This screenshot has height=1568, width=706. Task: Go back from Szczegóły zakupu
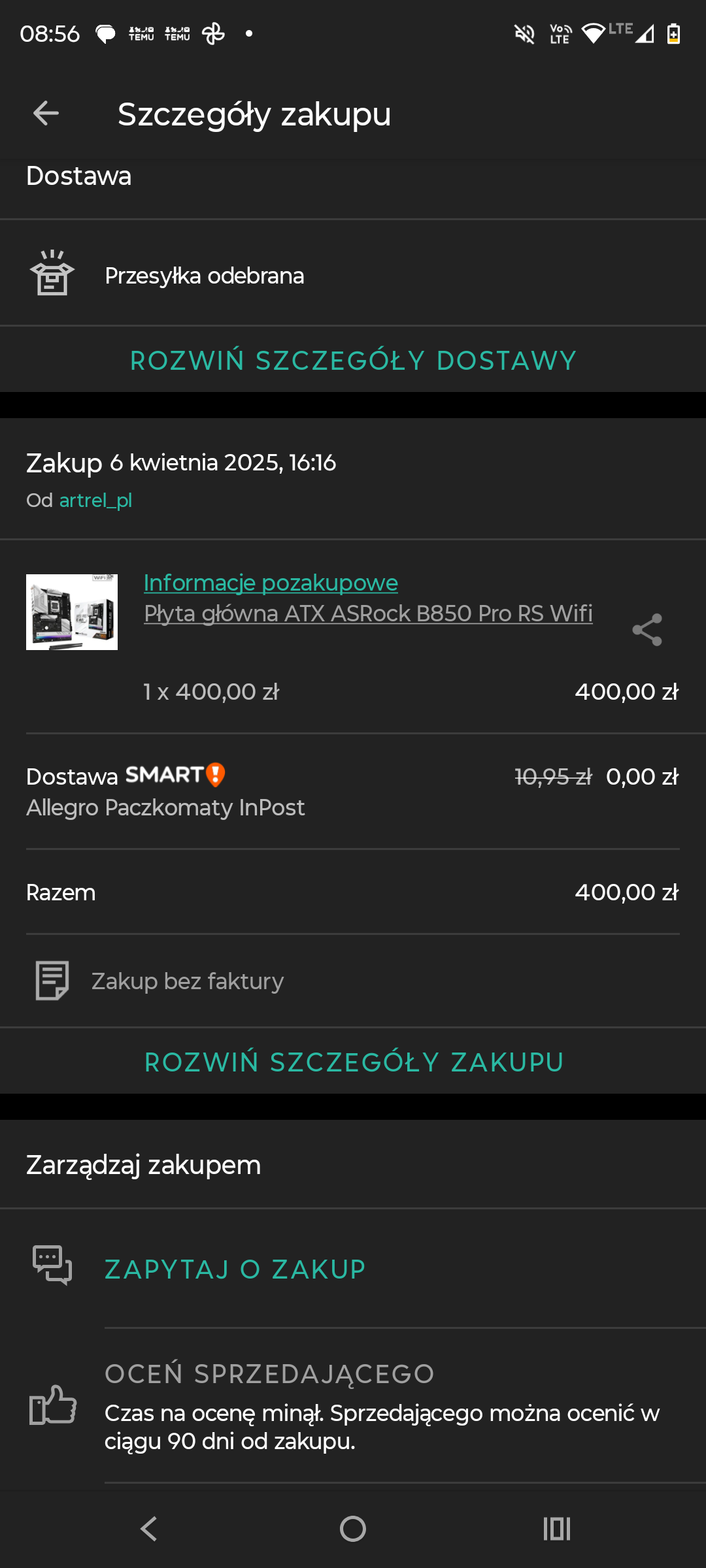46,114
